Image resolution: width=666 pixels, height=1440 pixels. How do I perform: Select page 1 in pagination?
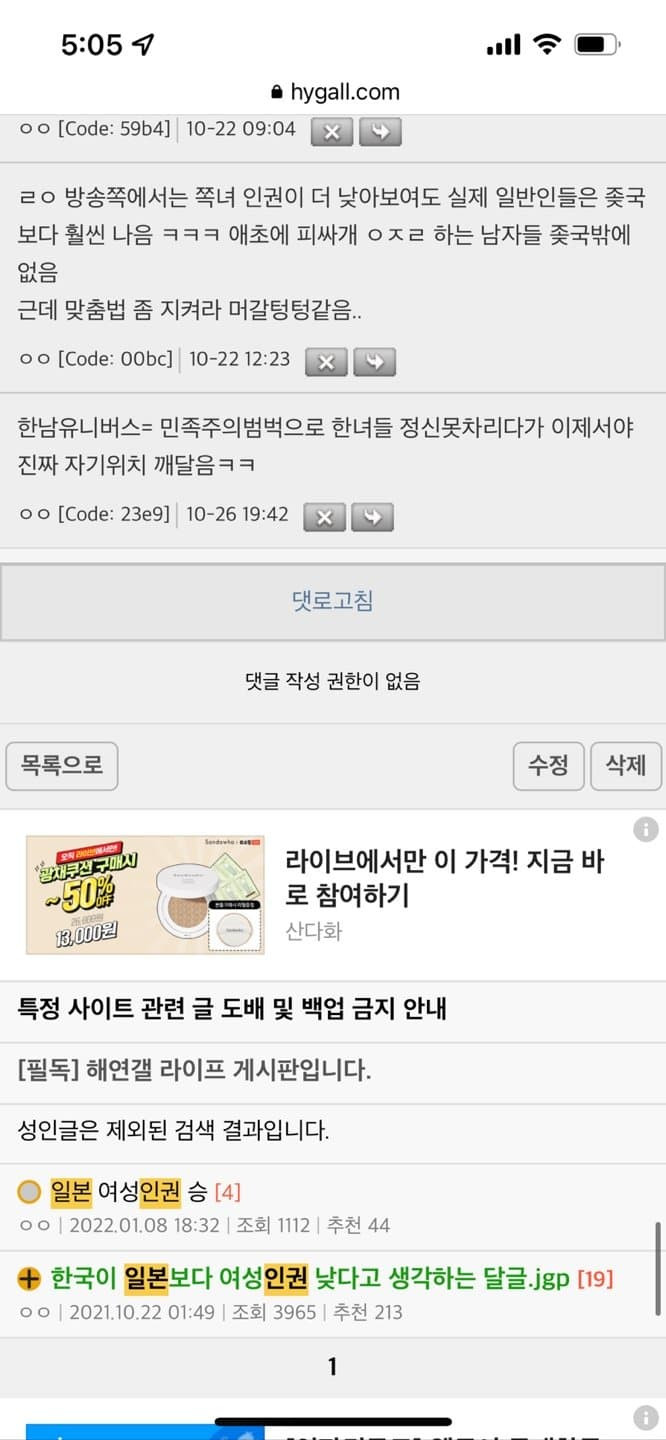pyautogui.click(x=332, y=1367)
